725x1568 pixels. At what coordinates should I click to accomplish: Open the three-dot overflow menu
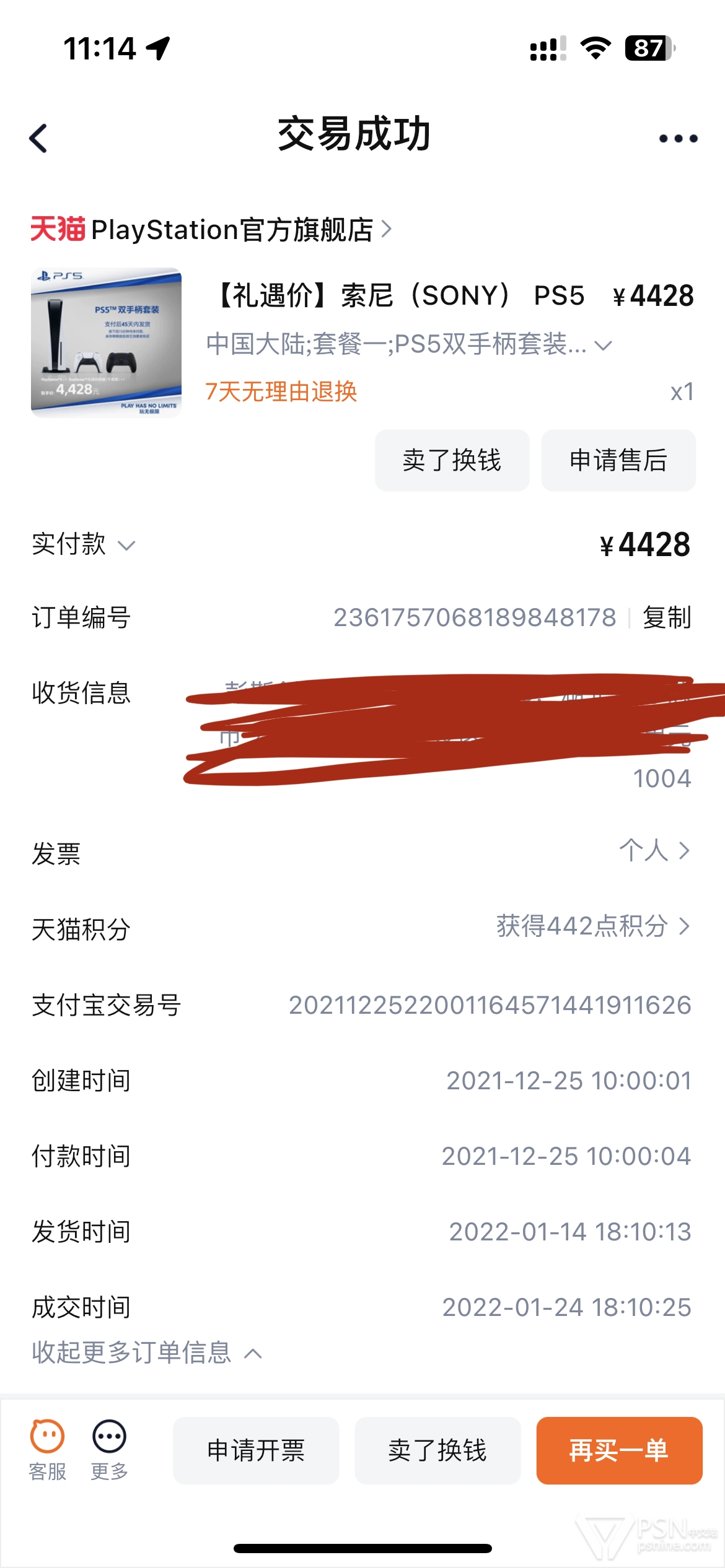point(678,138)
